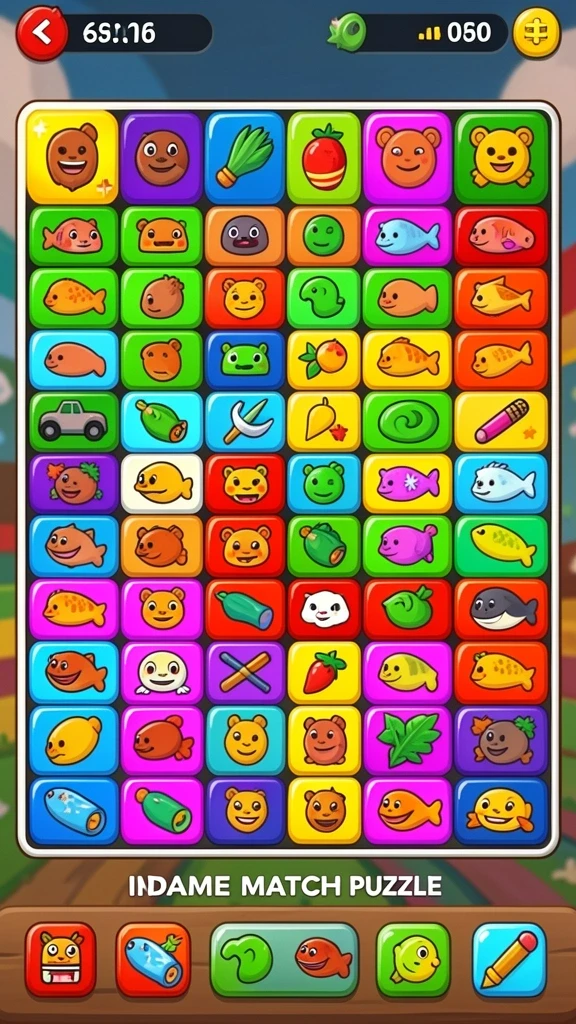Image resolution: width=576 pixels, height=1024 pixels.
Task: Use the blue can booster in bottom bar
Action: [x=153, y=959]
